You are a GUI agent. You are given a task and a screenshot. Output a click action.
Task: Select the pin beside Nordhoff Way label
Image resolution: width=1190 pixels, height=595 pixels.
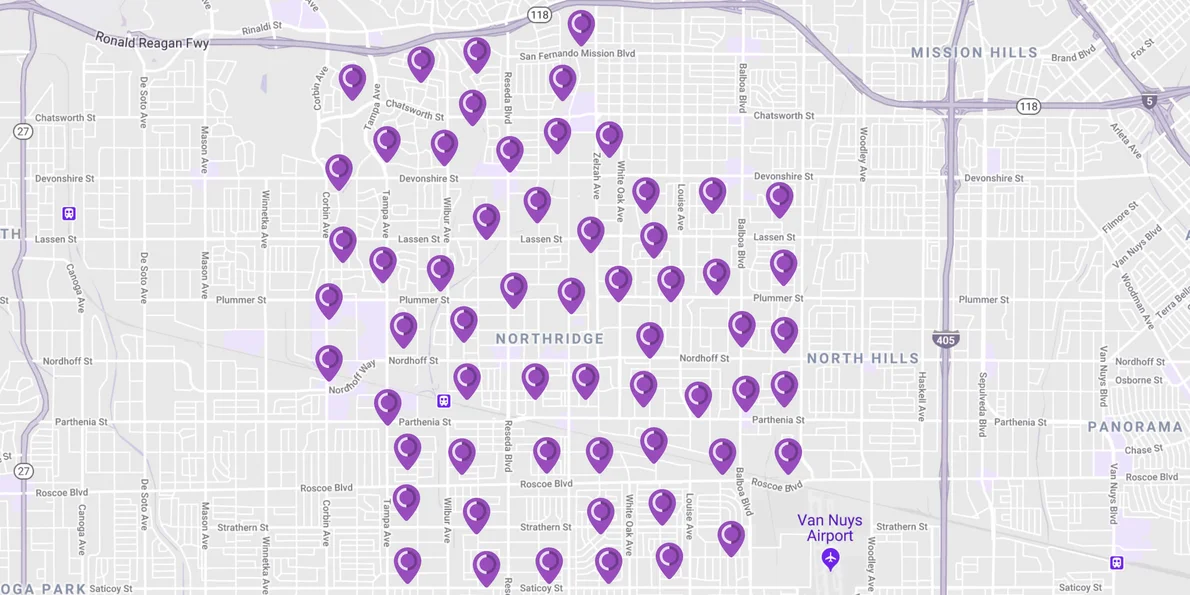[x=329, y=361]
